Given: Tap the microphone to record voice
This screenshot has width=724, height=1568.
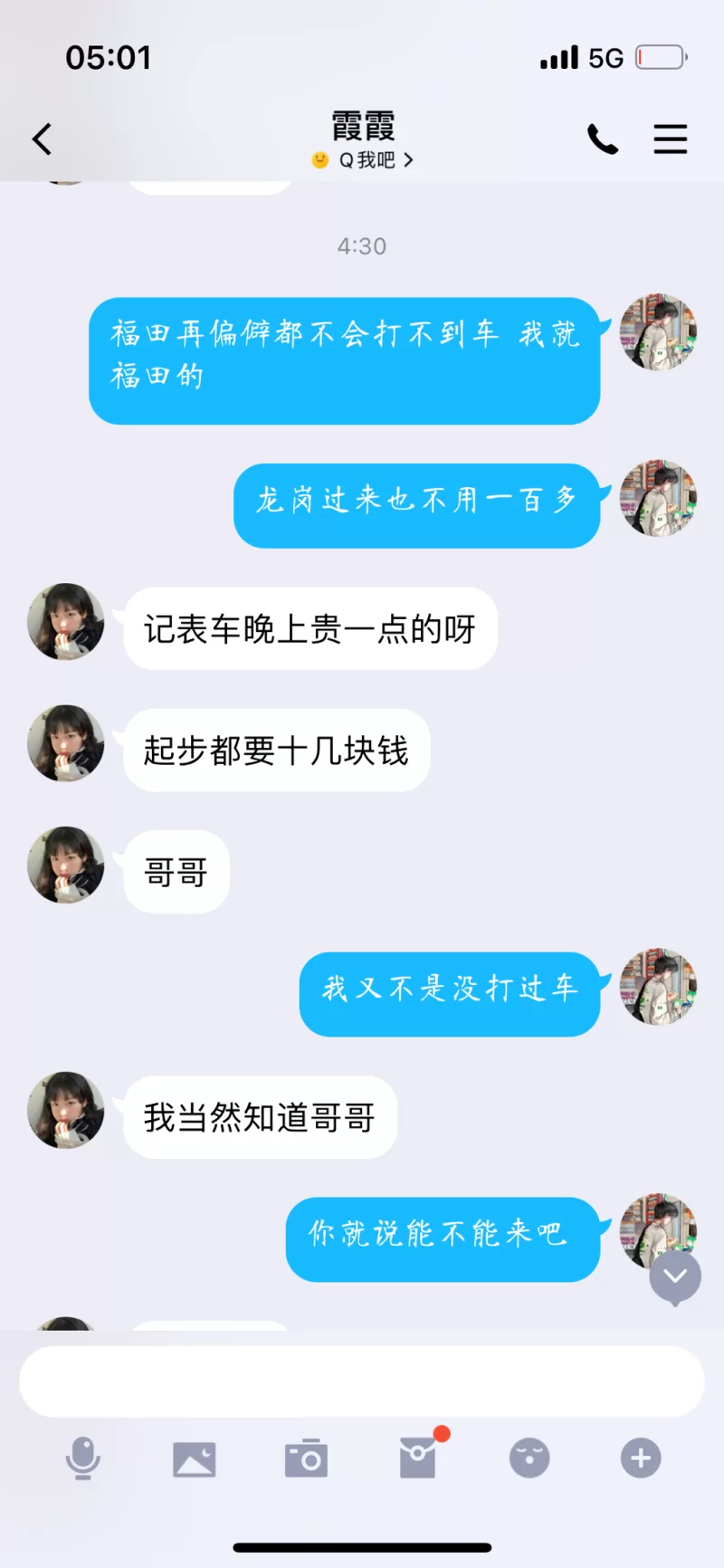Looking at the screenshot, I should coord(83,1458).
